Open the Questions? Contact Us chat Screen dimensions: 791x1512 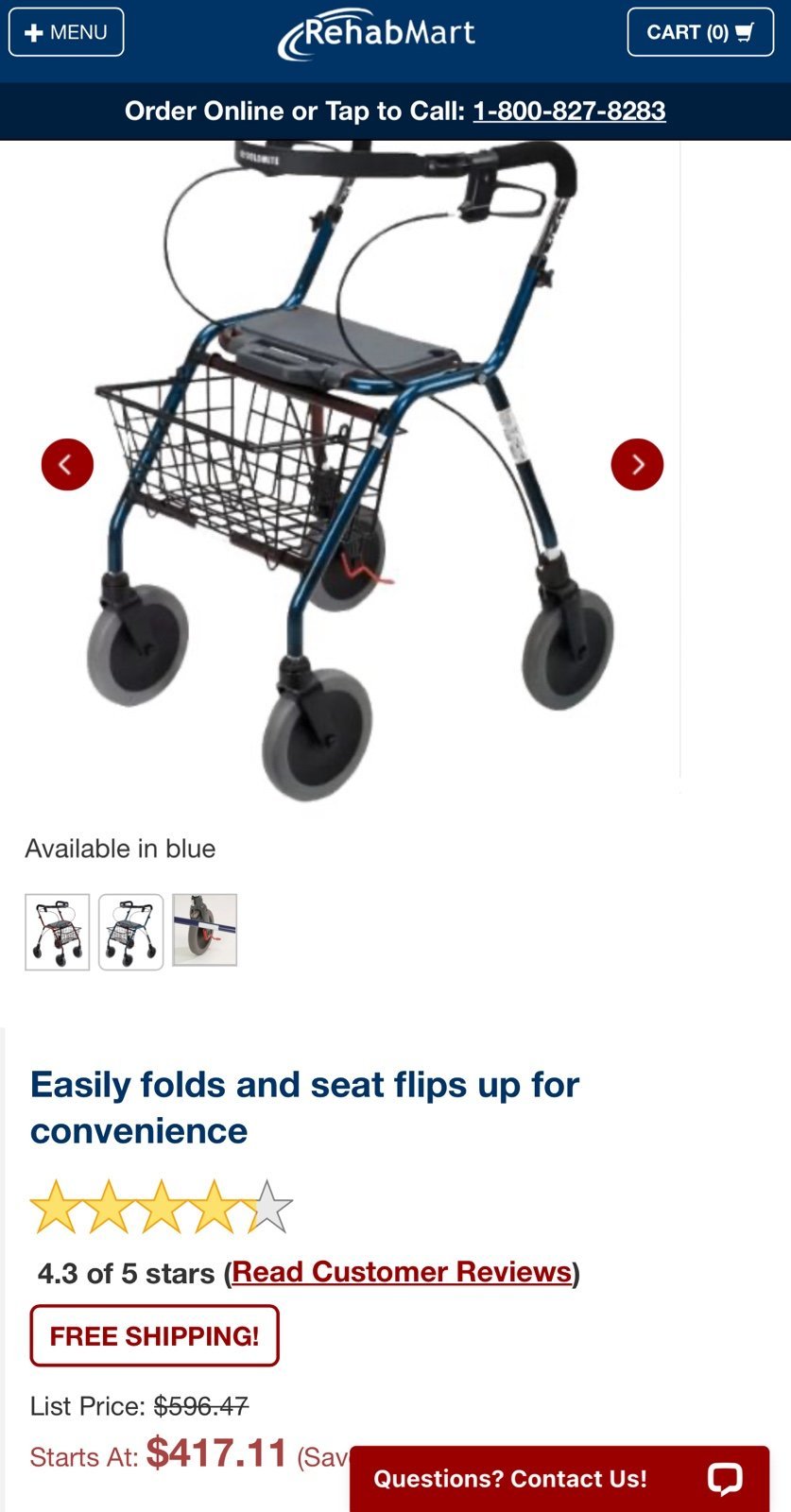[x=559, y=1478]
